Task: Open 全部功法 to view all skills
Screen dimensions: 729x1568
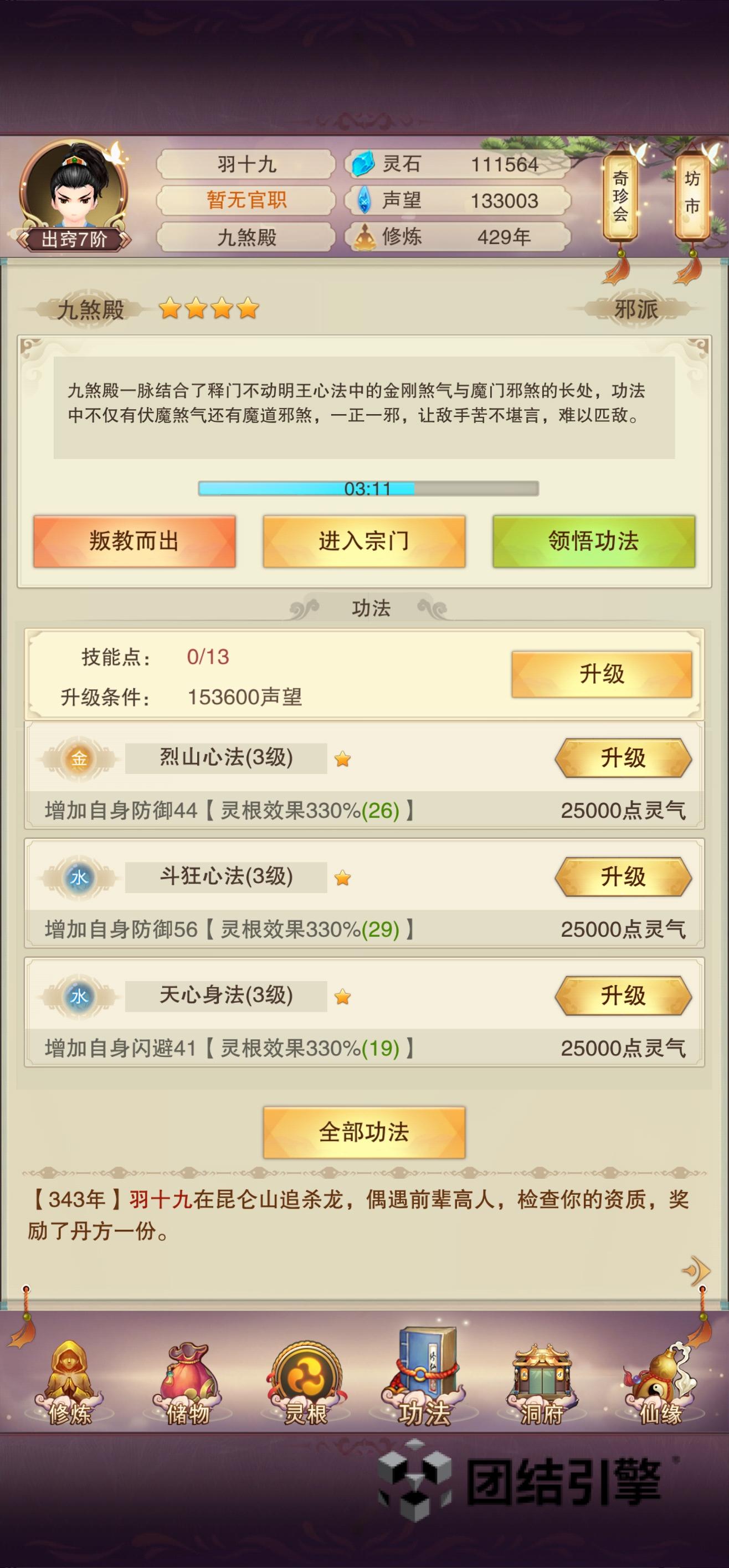Action: tap(364, 1132)
